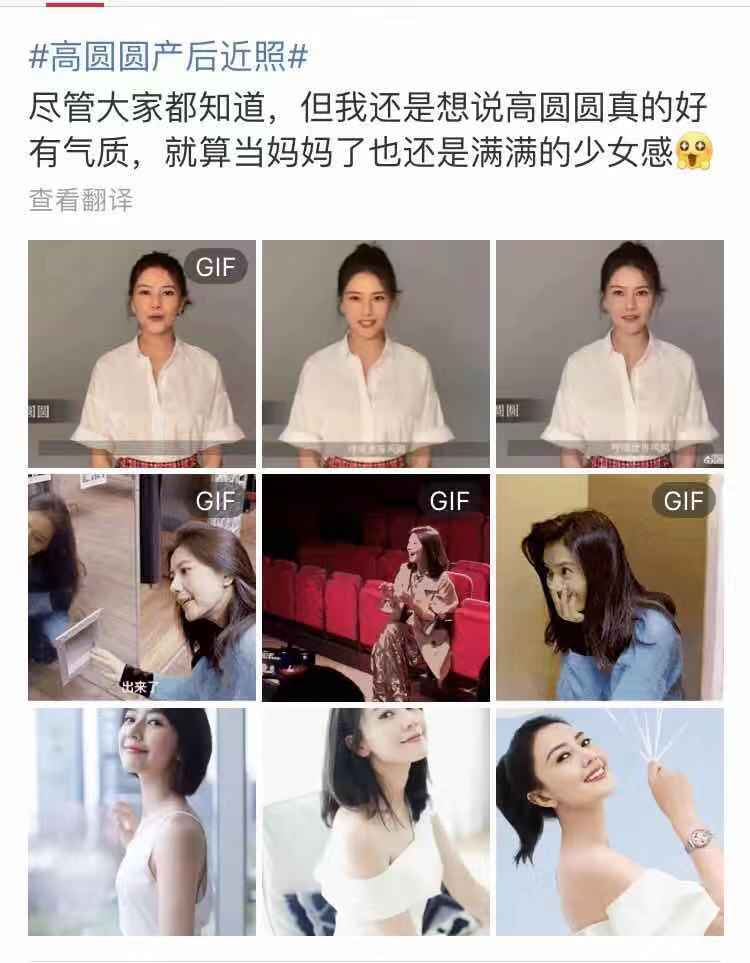Tap 查看翻译 to translate the post

click(80, 200)
